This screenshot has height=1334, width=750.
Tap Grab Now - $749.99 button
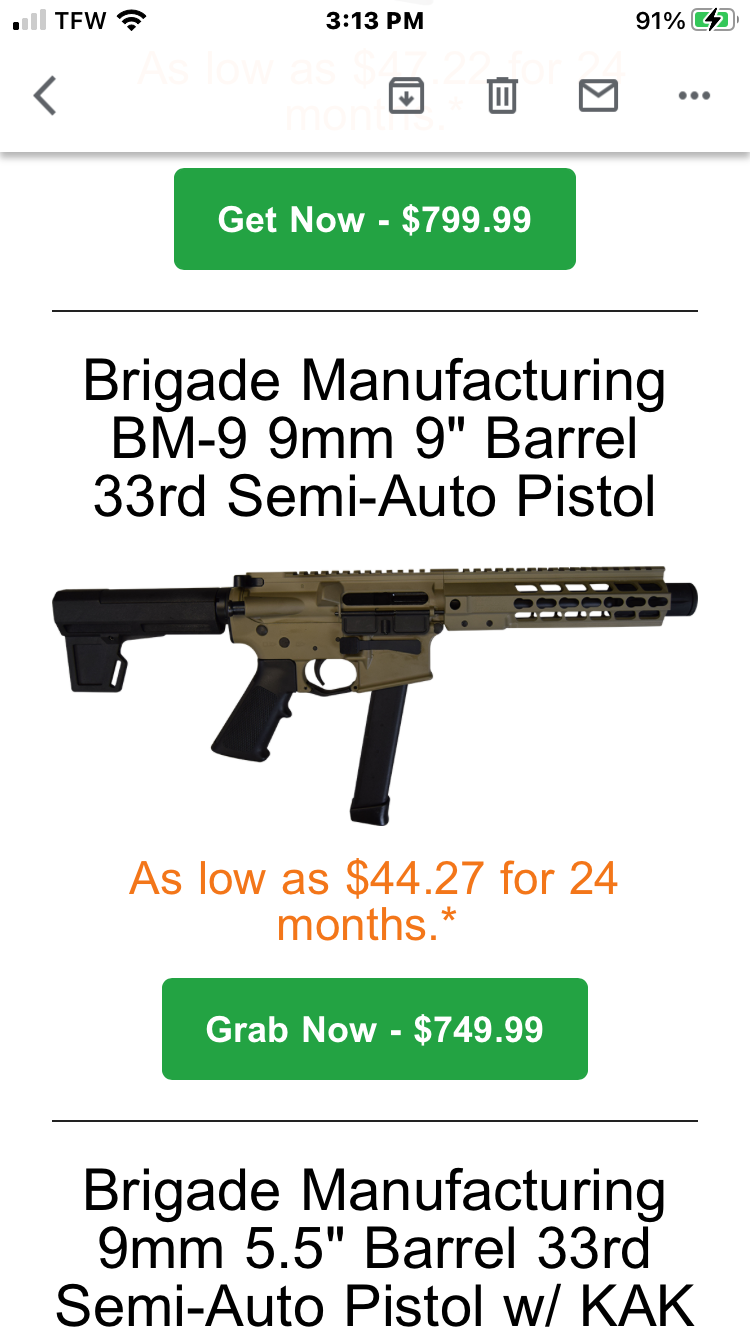pyautogui.click(x=375, y=1029)
